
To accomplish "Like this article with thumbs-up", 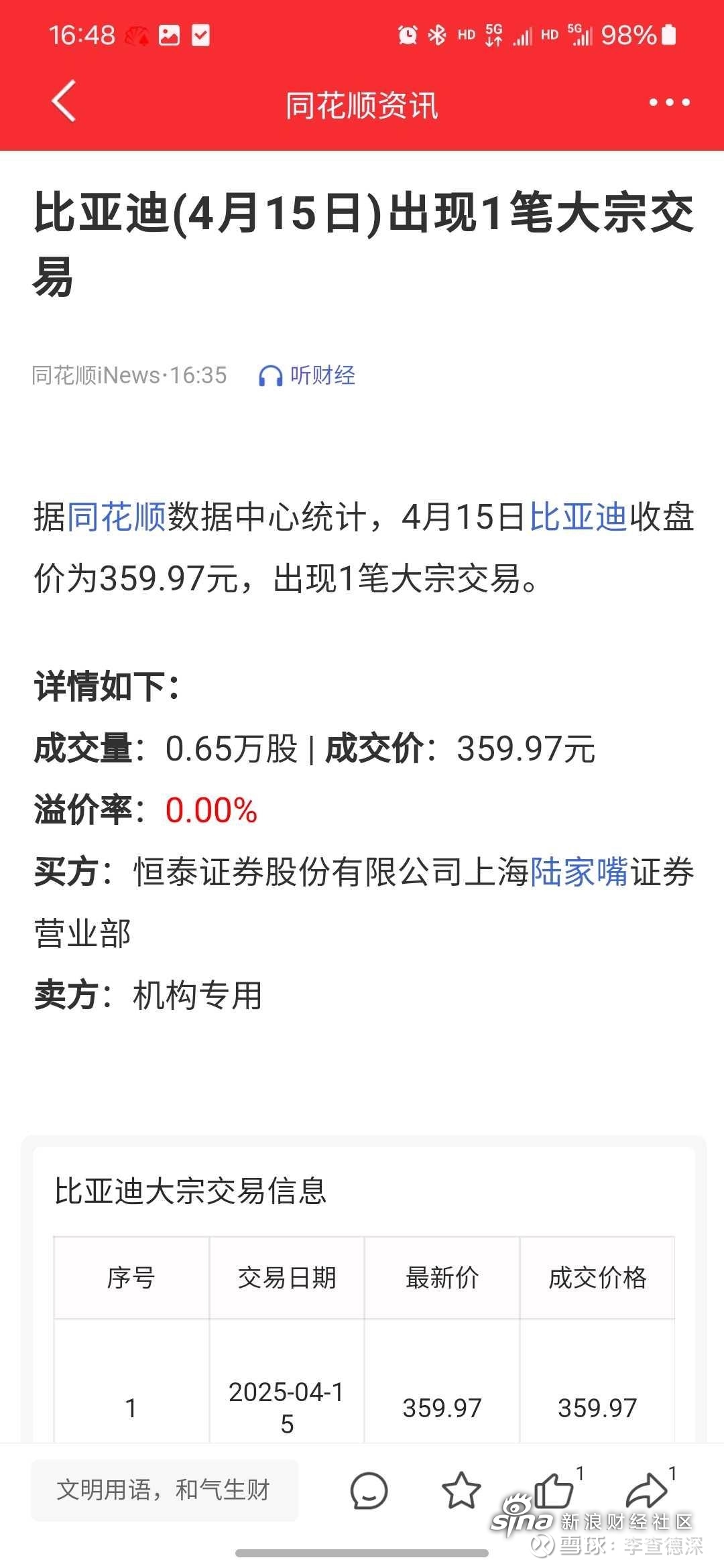I will 554,1490.
